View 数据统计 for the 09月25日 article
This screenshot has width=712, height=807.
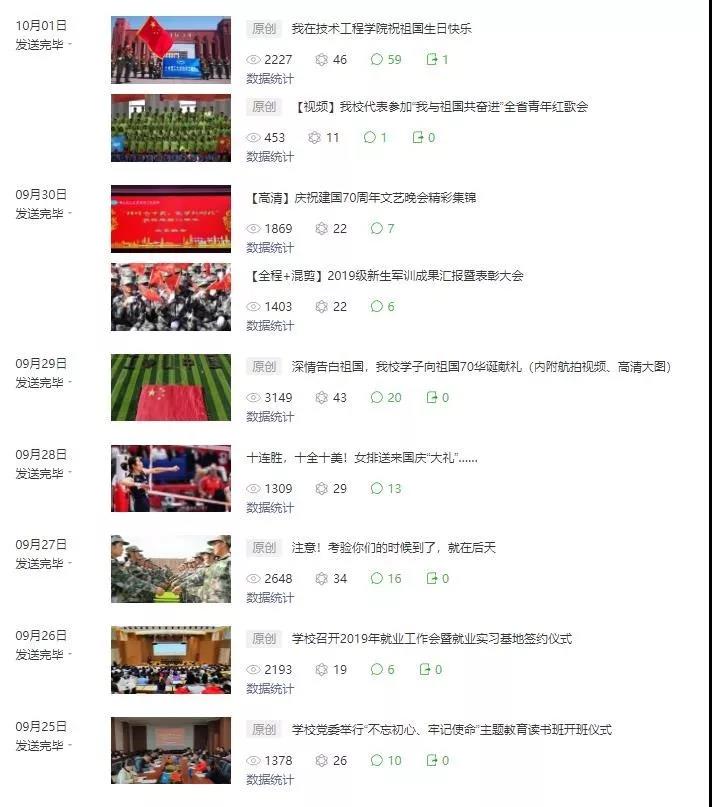tap(270, 780)
